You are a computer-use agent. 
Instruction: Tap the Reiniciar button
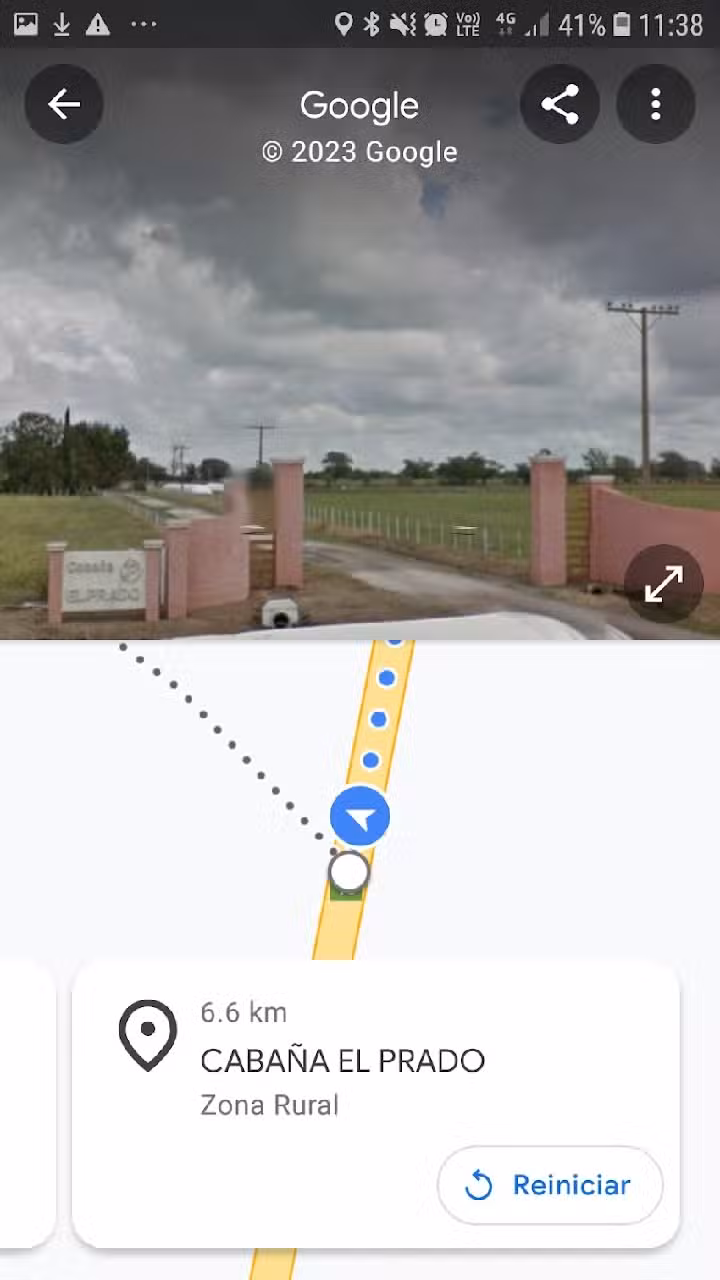click(550, 1185)
